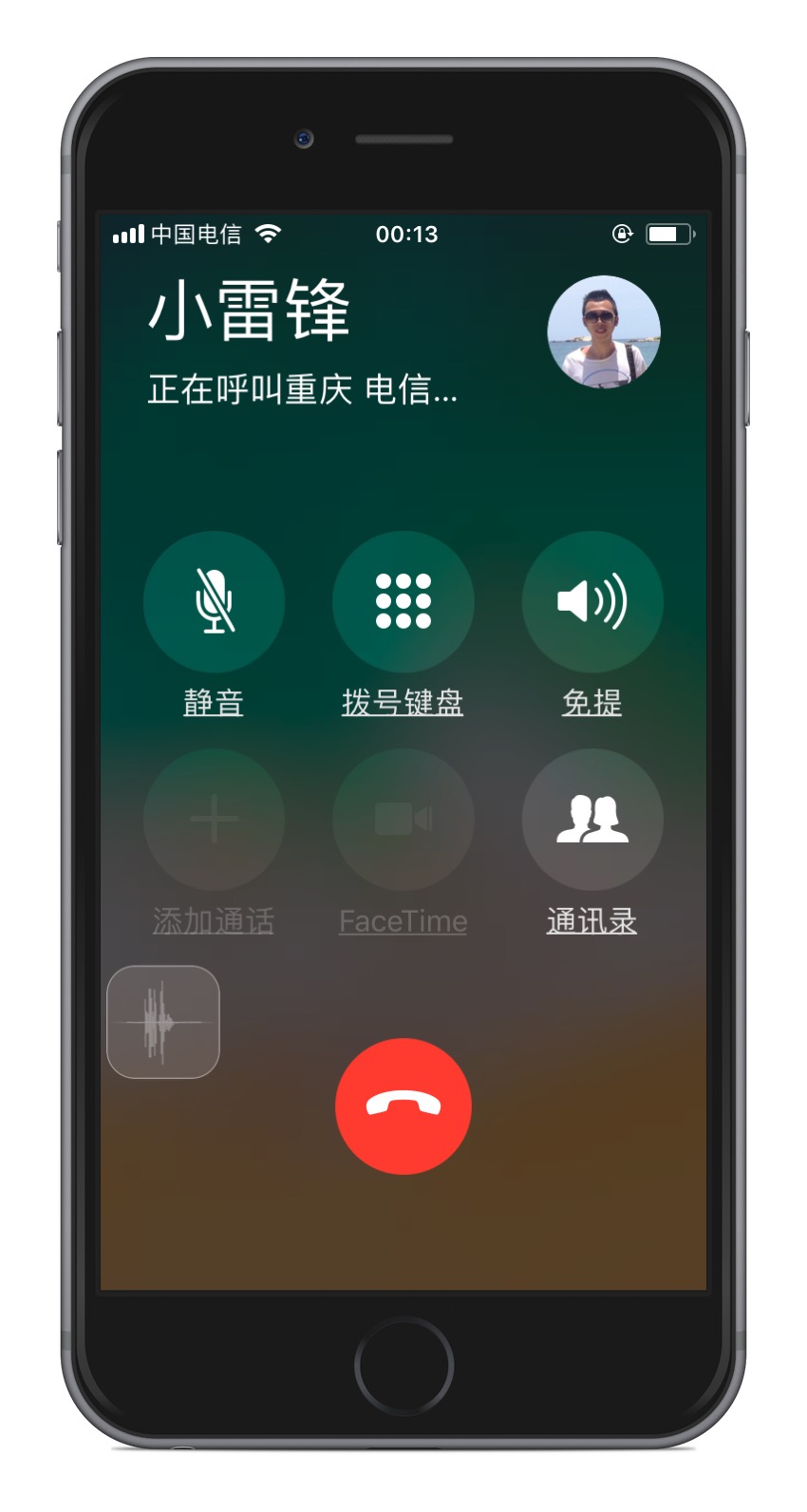The image size is (807, 1512).
Task: Turn on speaker mode (免提)
Action: [591, 601]
